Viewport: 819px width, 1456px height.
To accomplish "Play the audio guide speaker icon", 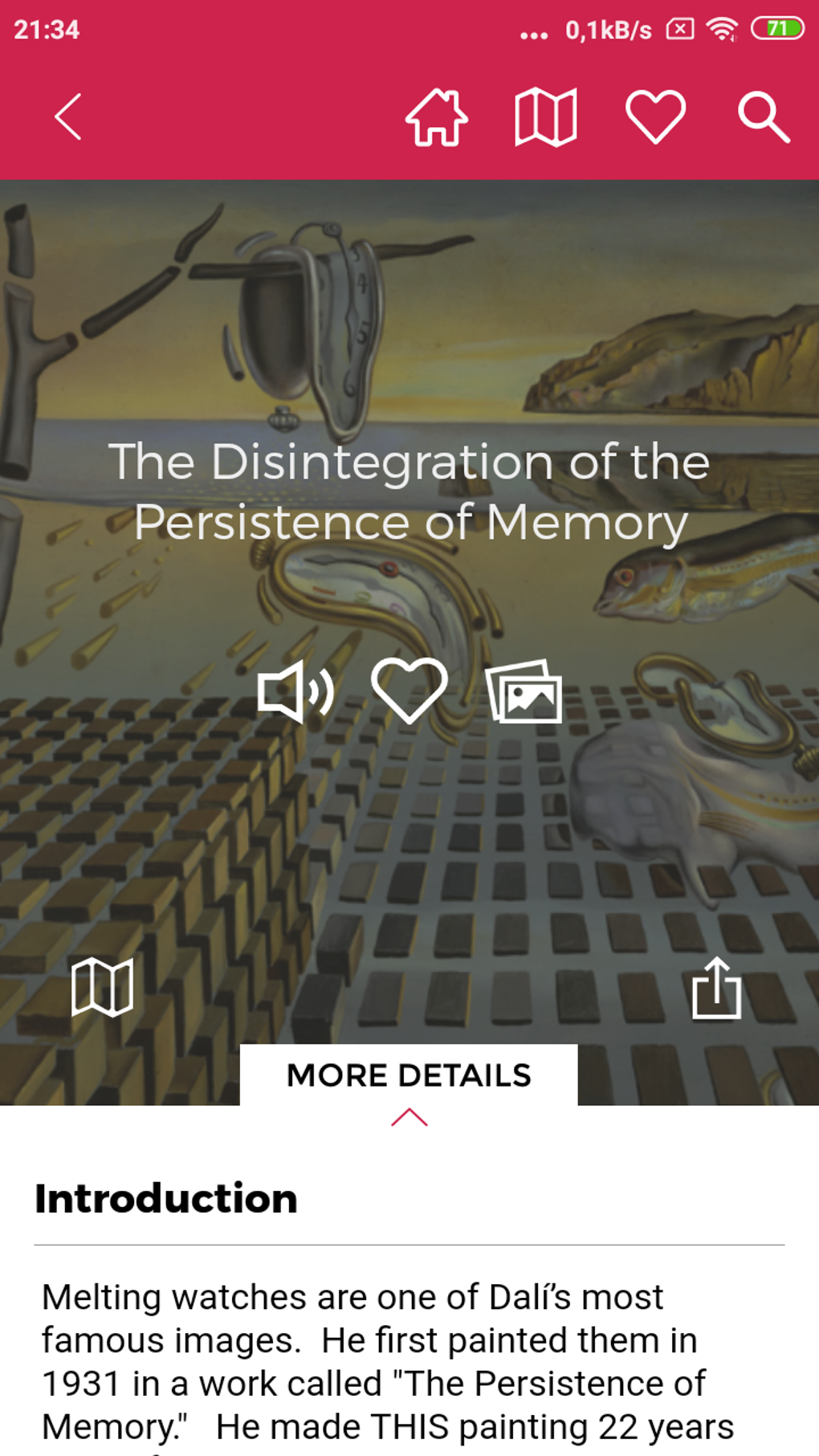I will pyautogui.click(x=295, y=691).
